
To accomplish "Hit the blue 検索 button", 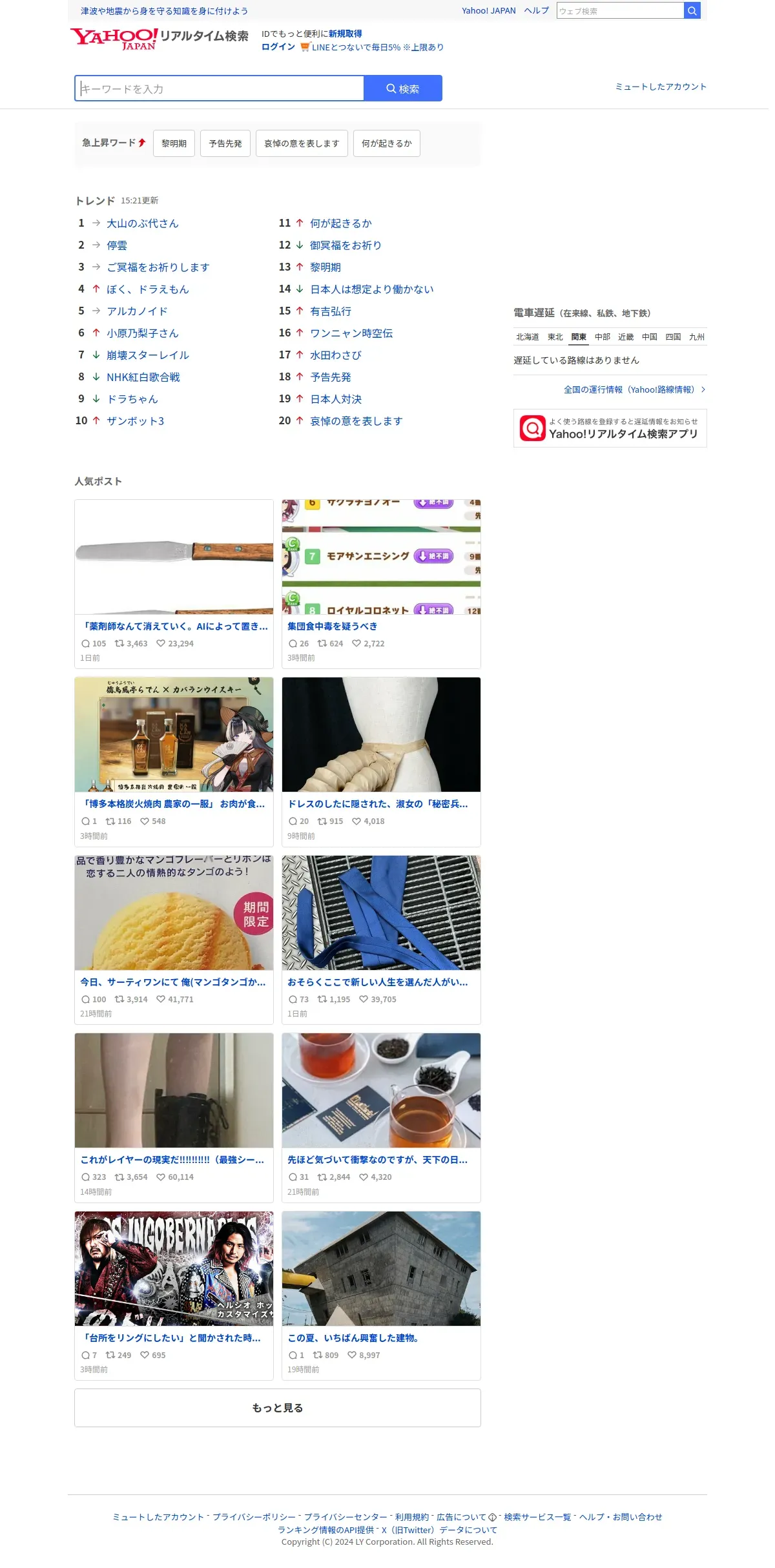I will tap(403, 88).
